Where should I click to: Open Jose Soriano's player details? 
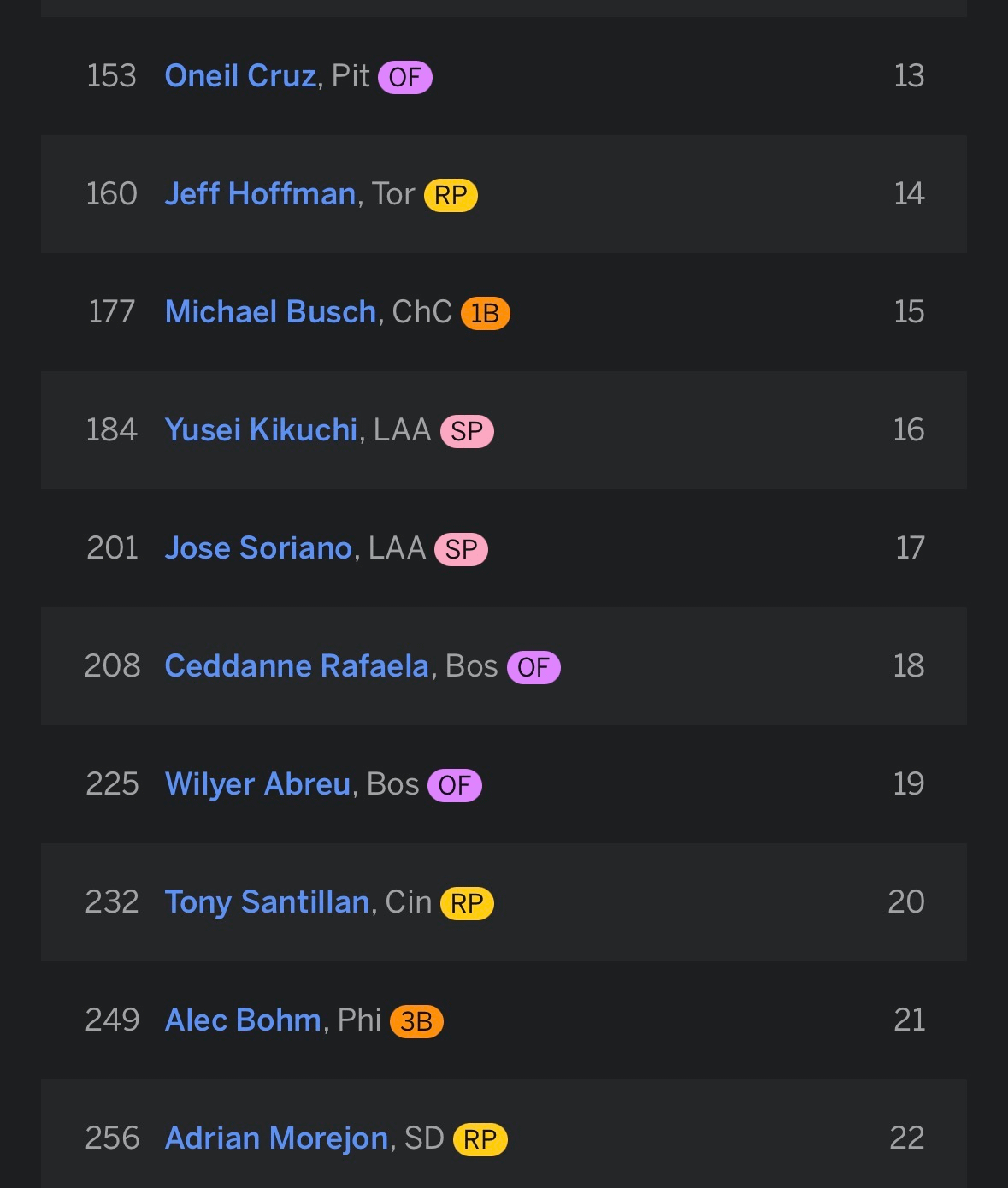pos(258,548)
